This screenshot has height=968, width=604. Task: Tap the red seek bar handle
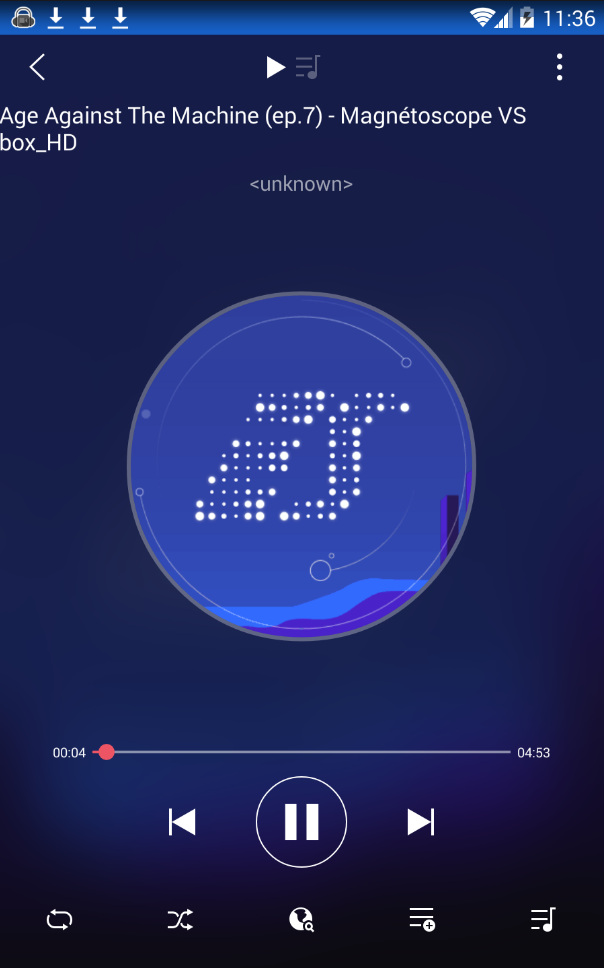[106, 752]
